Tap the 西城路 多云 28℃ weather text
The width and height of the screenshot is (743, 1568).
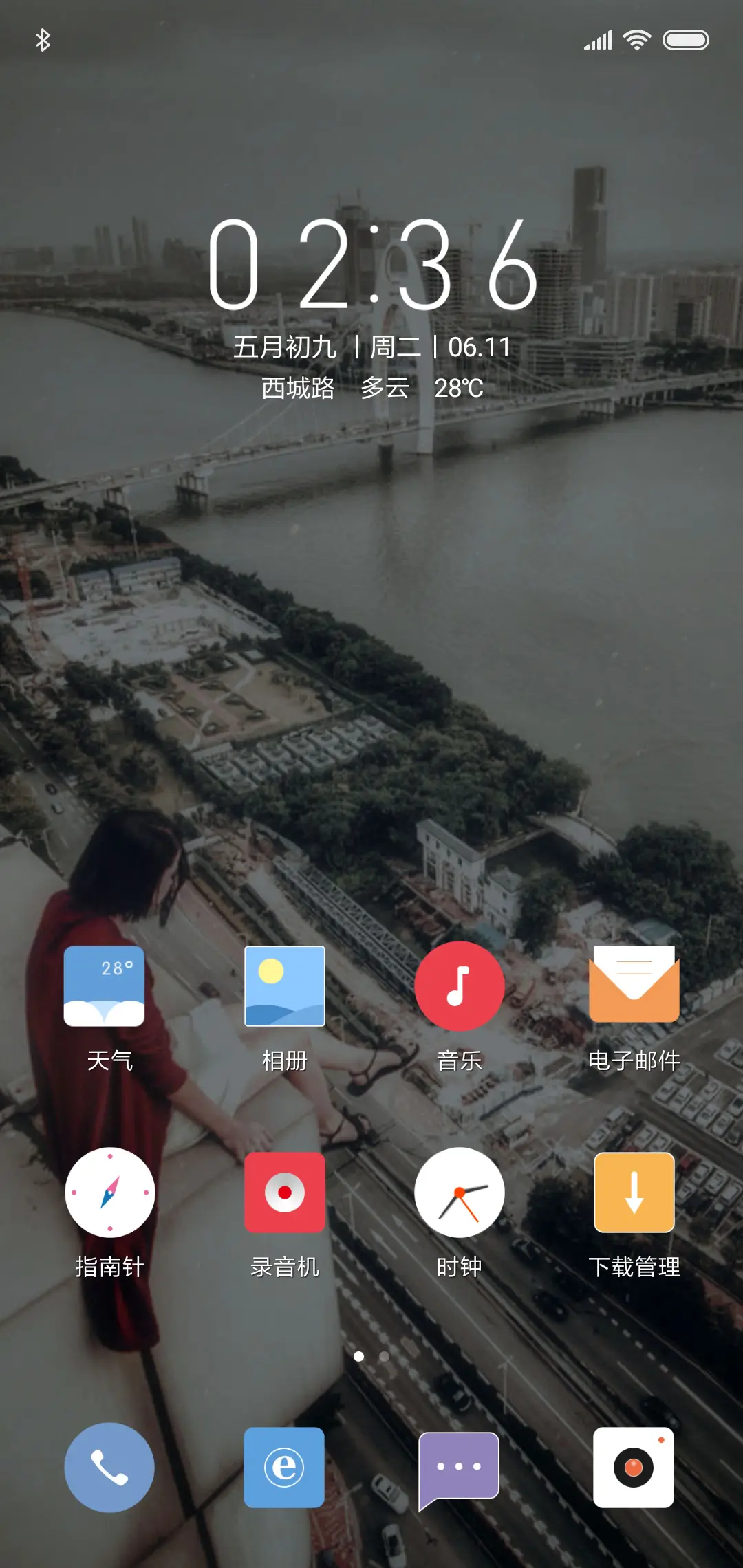pyautogui.click(x=371, y=389)
